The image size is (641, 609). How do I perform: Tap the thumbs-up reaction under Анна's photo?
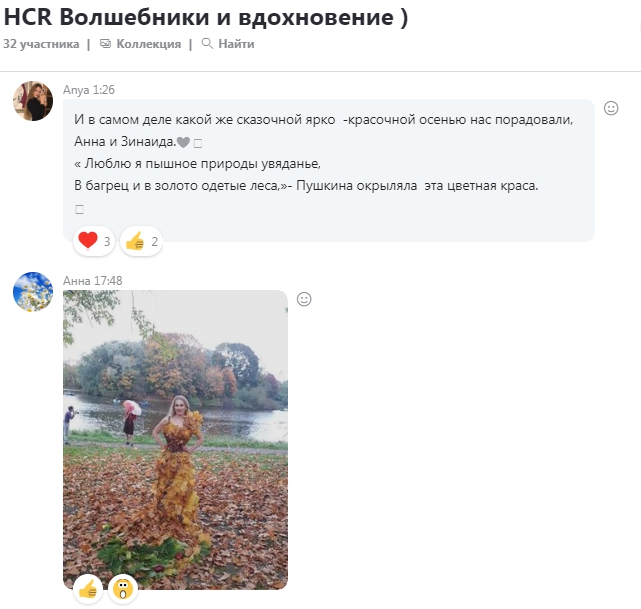coord(88,589)
